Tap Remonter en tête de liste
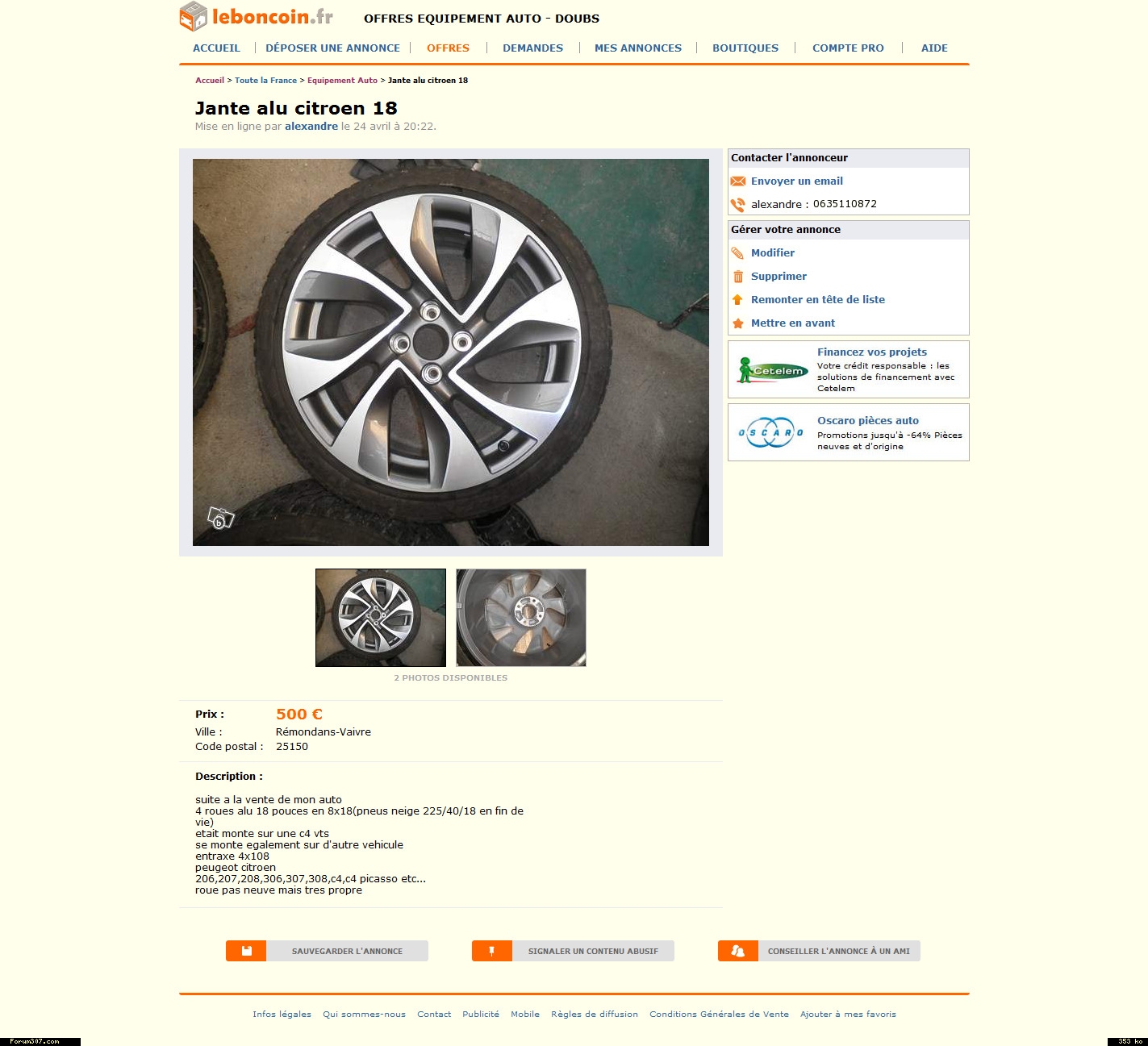The image size is (1148, 1046). tap(817, 300)
